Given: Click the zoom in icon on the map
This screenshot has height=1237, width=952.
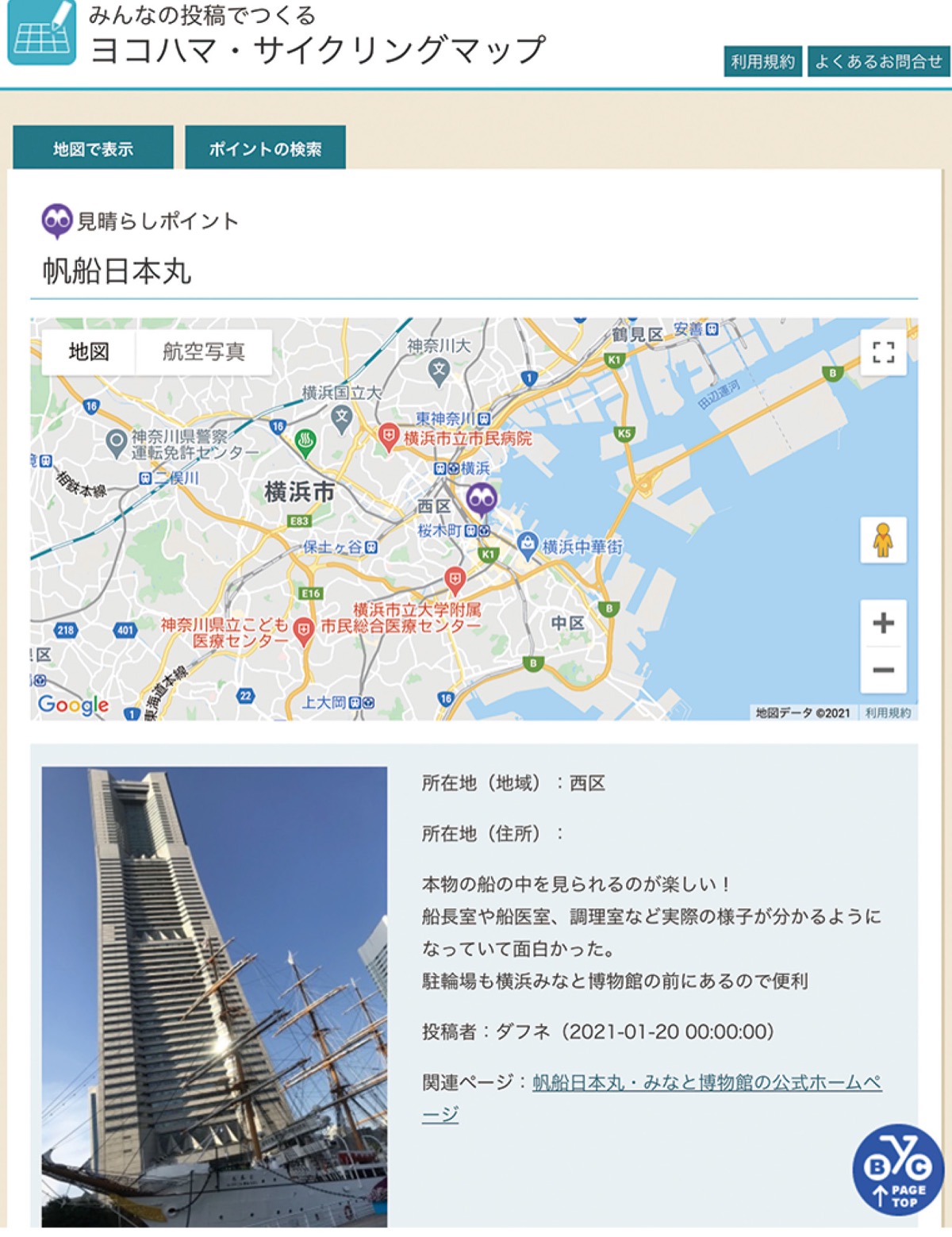Looking at the screenshot, I should coord(882,625).
